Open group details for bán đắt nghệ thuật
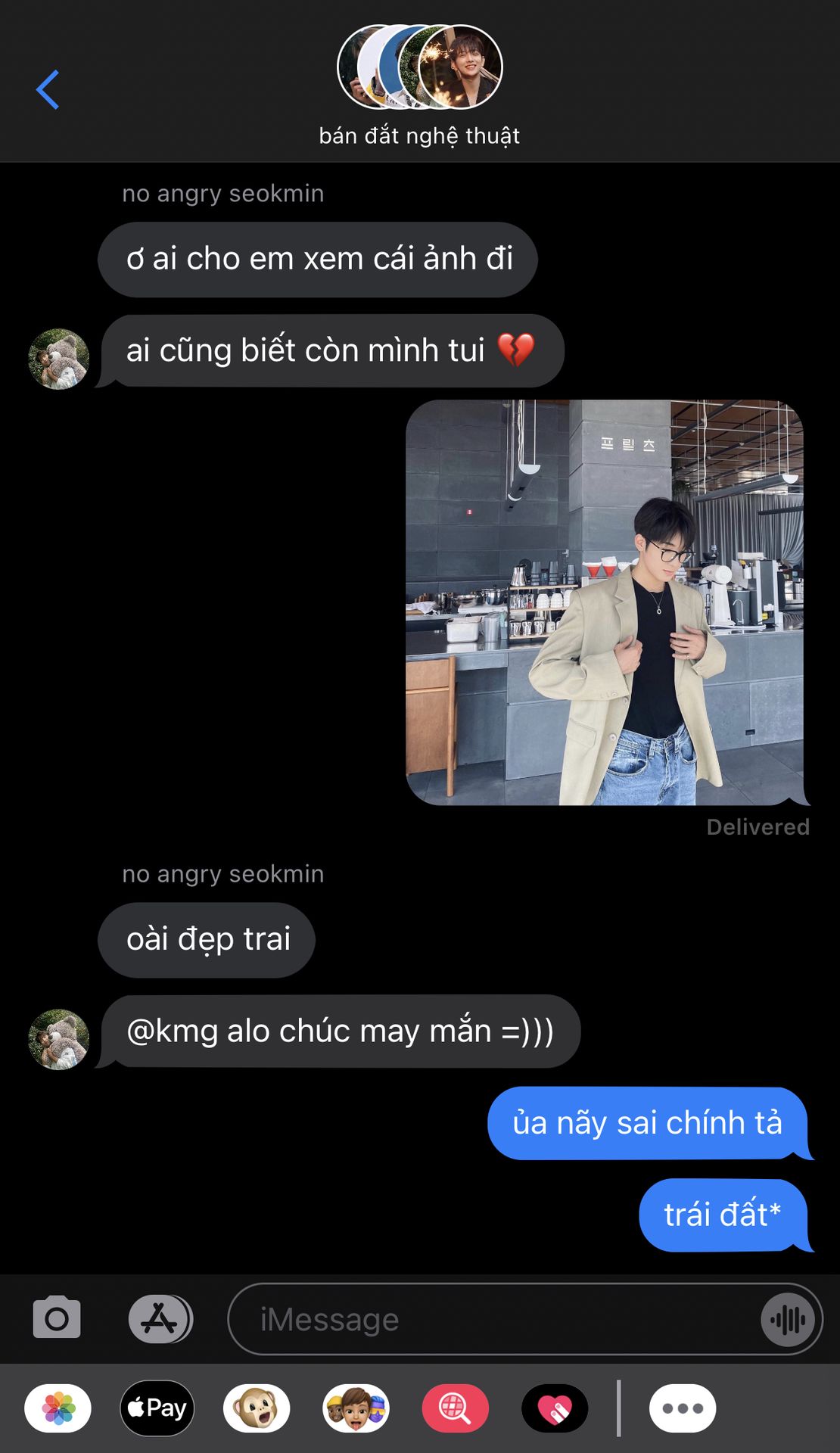This screenshot has width=840, height=1453. [419, 85]
